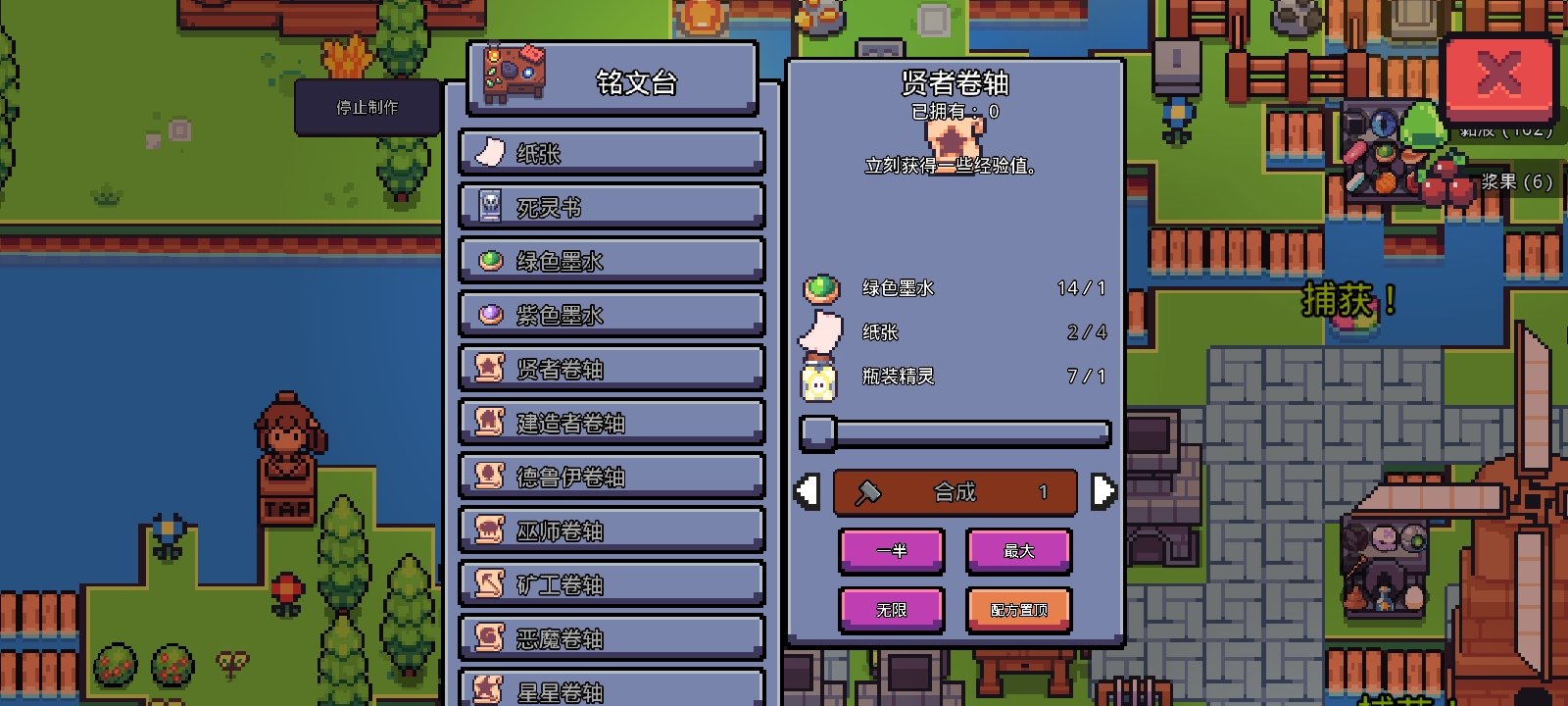Tap the 停止制作 button
Screen dimensions: 1568x706
coord(367,107)
